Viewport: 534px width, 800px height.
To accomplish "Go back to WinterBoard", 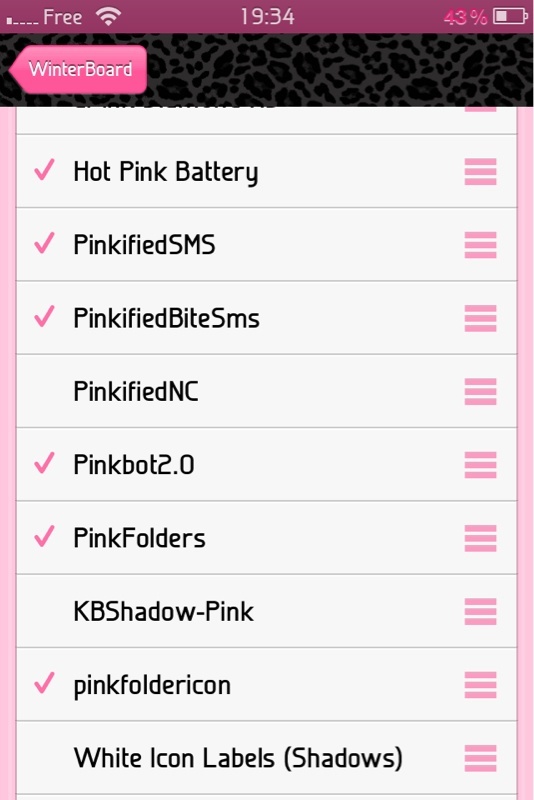I will (78, 69).
